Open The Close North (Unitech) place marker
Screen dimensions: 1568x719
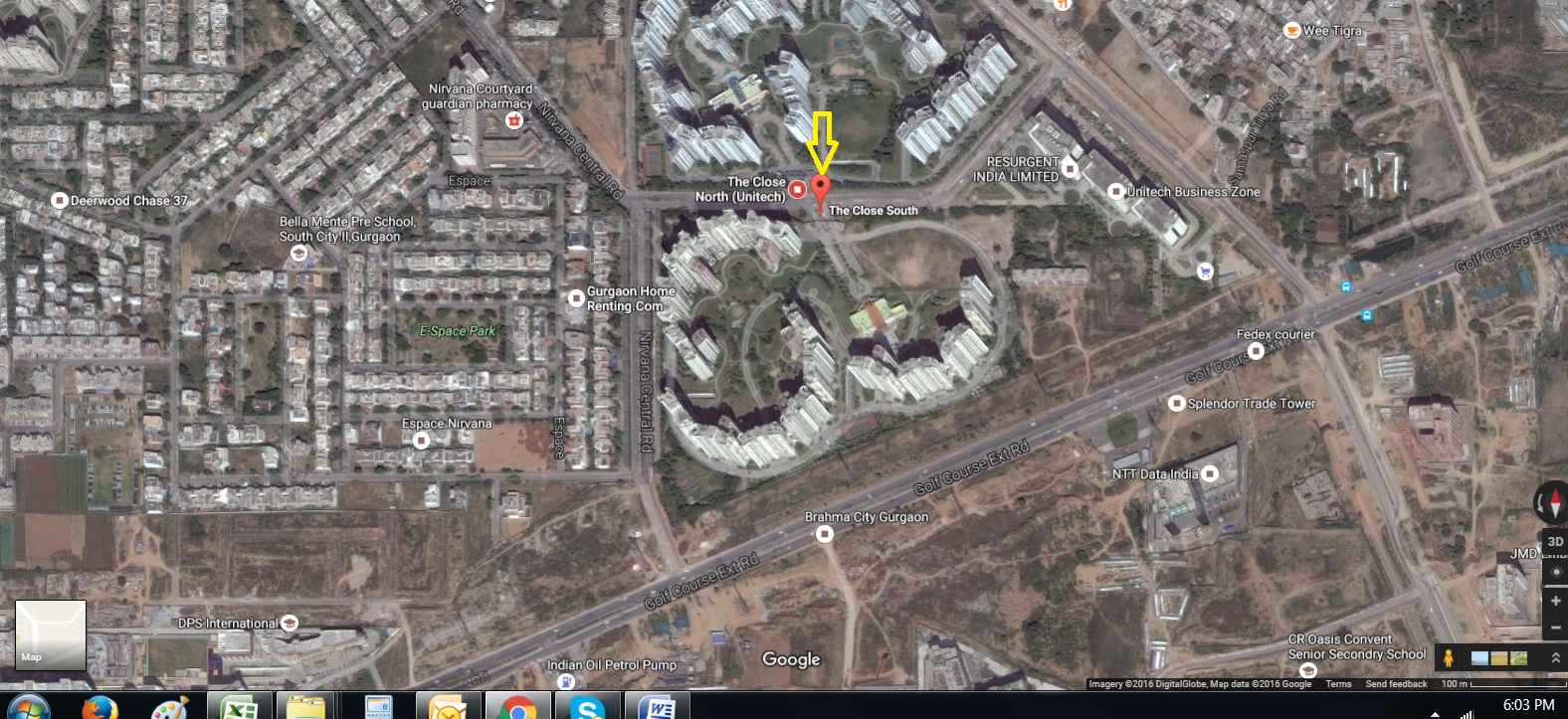(797, 189)
